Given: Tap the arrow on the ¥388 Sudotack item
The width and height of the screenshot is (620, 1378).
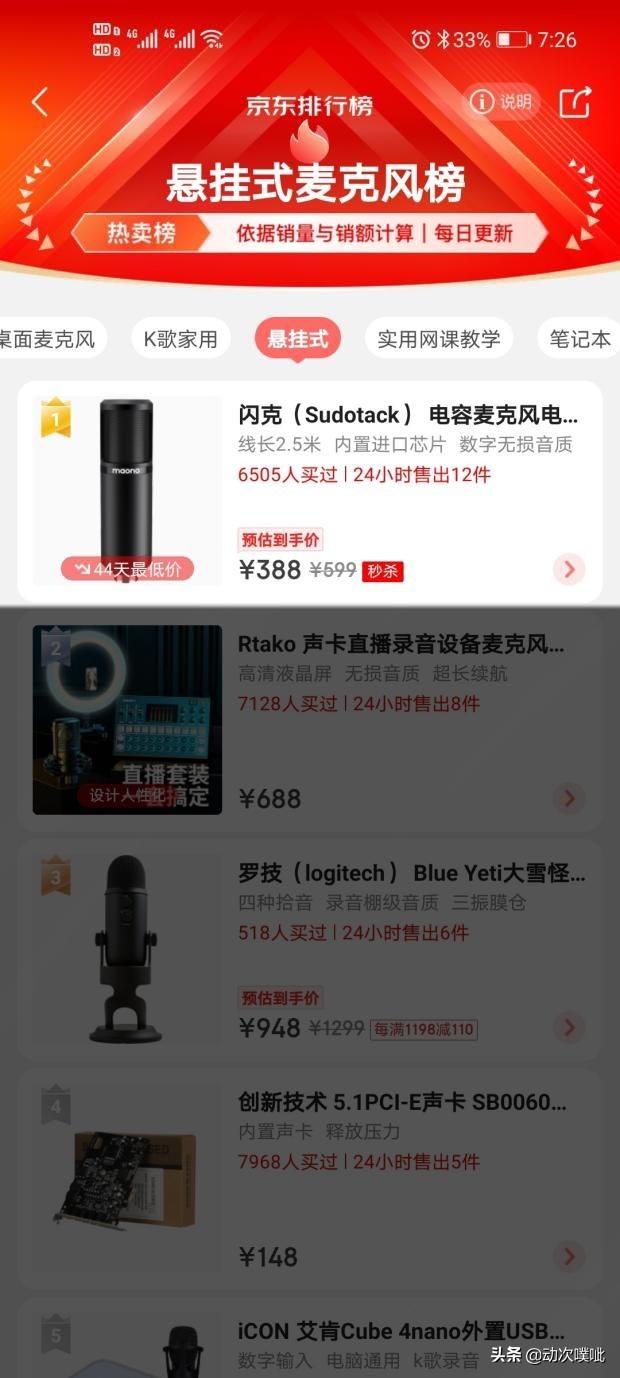Looking at the screenshot, I should [x=569, y=569].
